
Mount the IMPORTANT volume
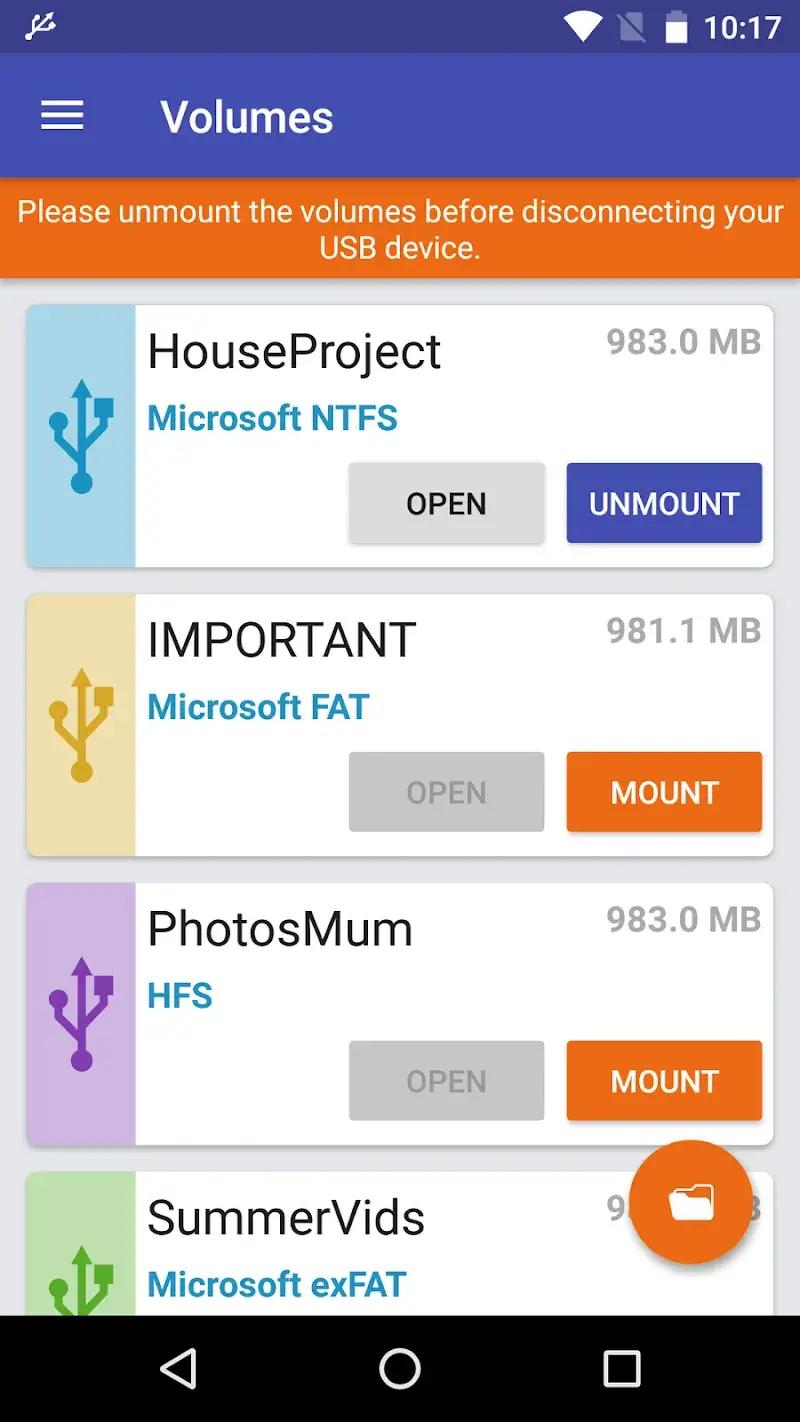664,792
